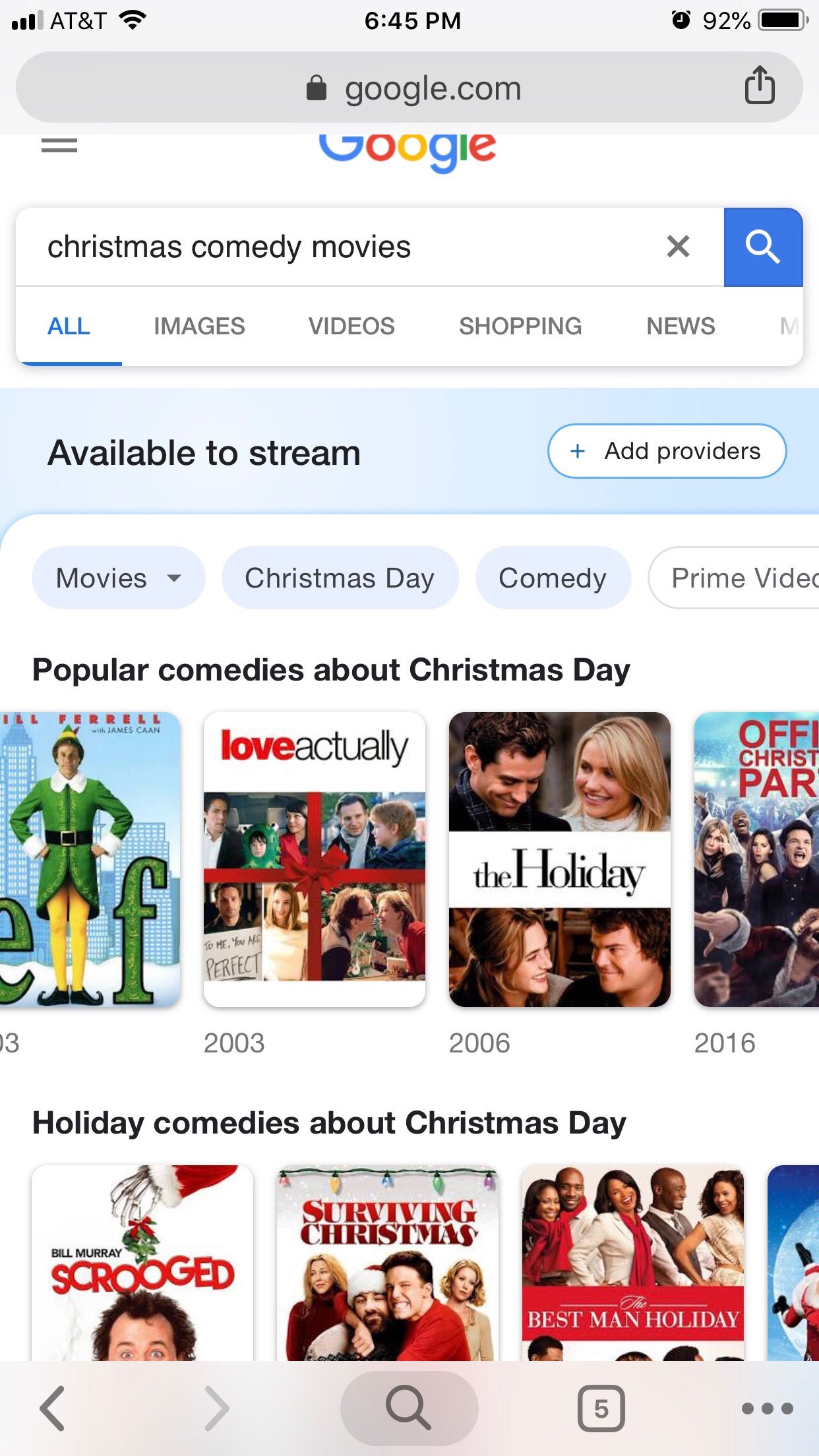The height and width of the screenshot is (1456, 819).
Task: Go back with the browser back arrow
Action: click(53, 1408)
